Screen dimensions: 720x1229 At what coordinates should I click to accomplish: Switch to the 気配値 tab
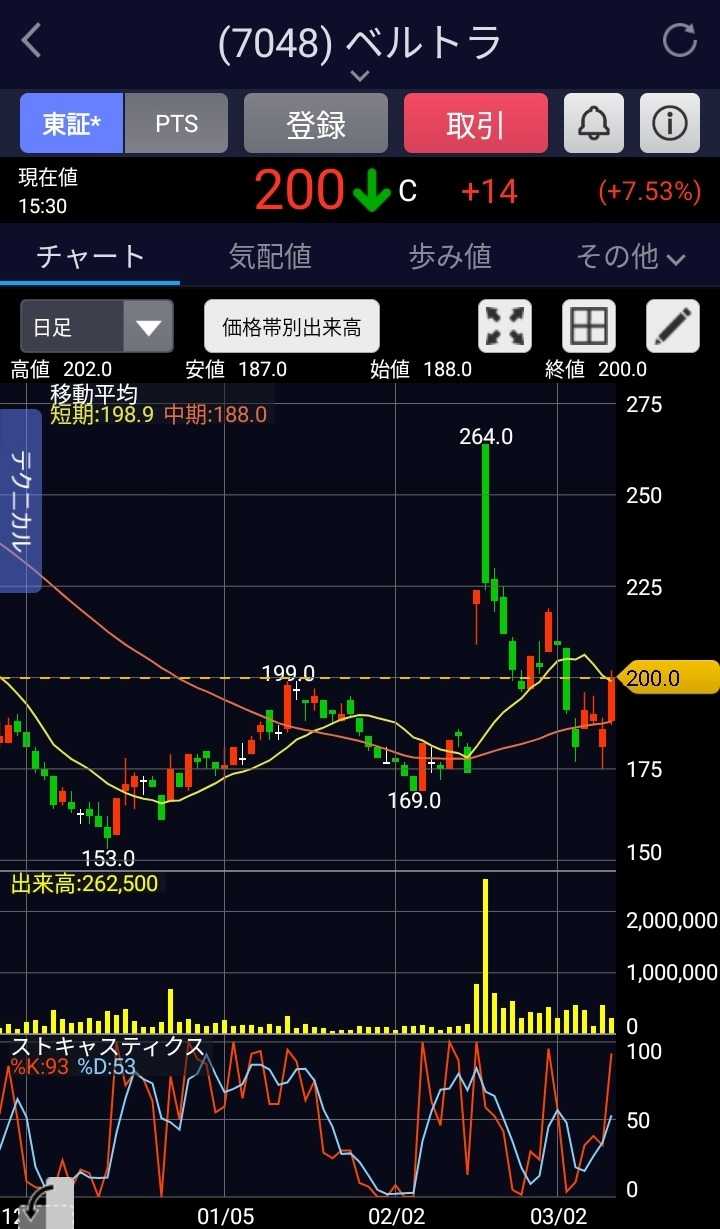(270, 257)
